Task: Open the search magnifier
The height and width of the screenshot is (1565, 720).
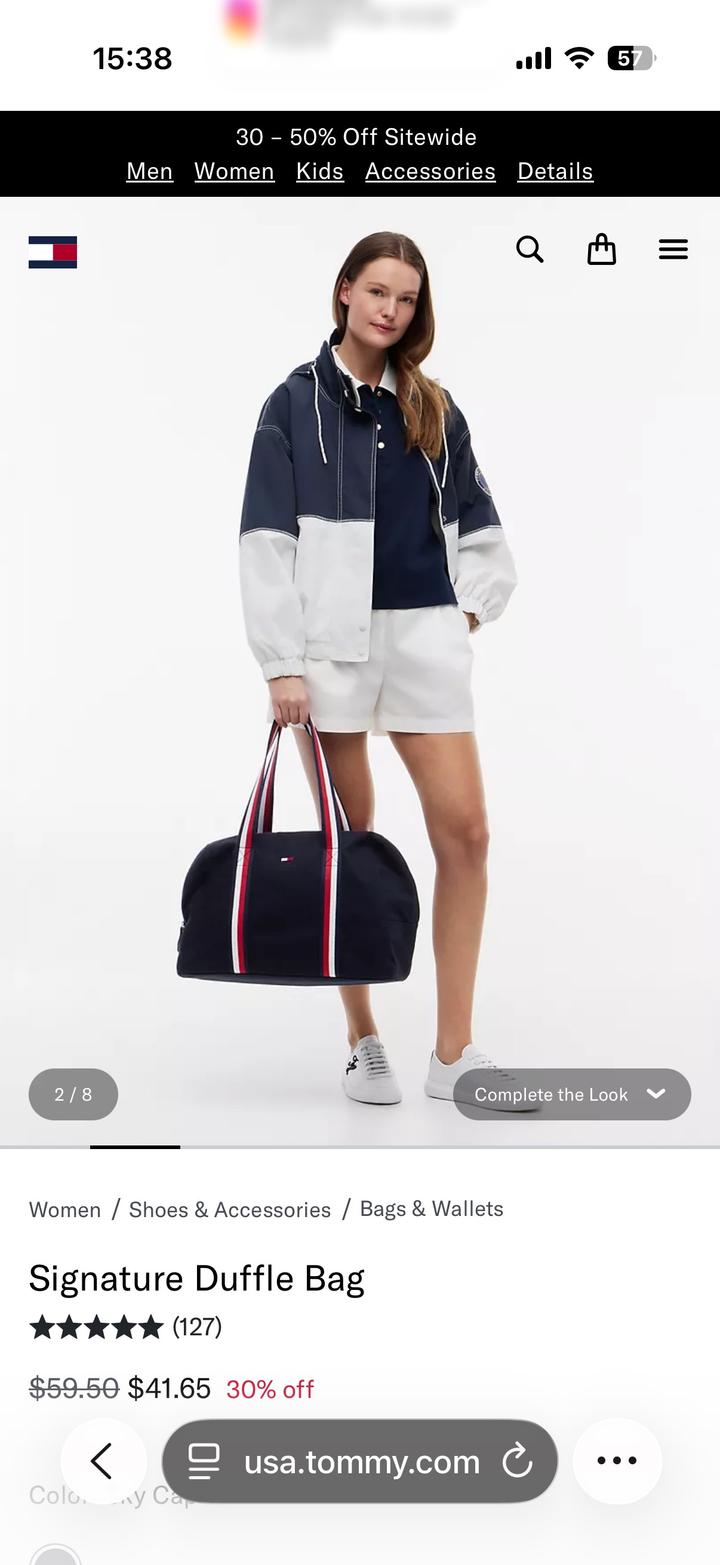Action: tap(529, 249)
